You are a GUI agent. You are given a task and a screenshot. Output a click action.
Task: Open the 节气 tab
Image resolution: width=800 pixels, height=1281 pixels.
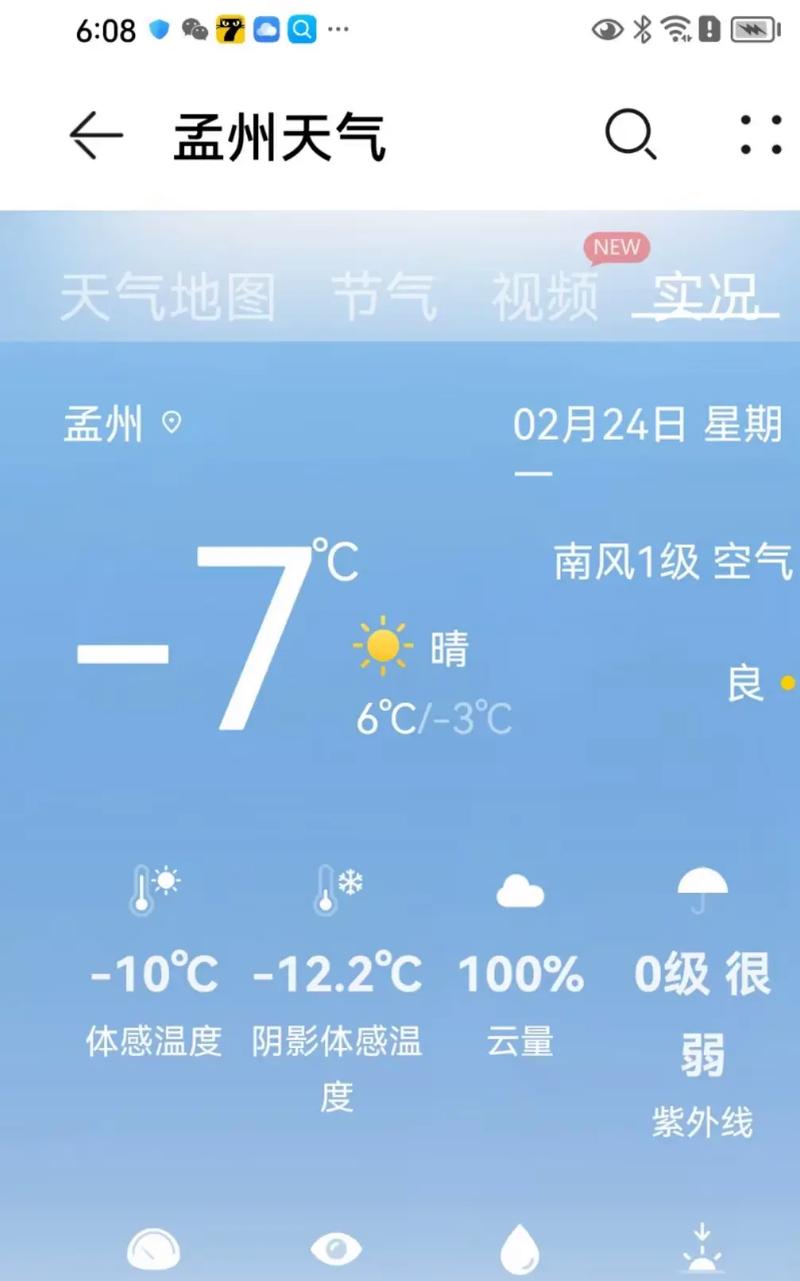[x=383, y=296]
